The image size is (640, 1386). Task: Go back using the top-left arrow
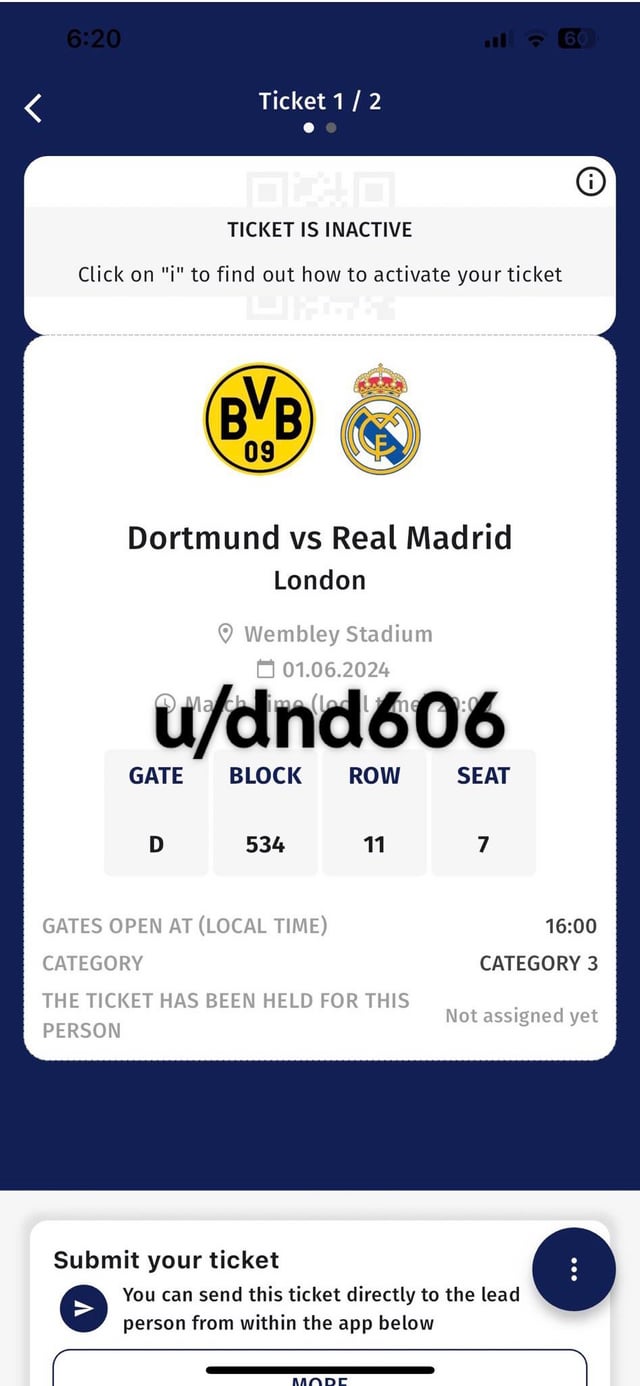point(34,107)
